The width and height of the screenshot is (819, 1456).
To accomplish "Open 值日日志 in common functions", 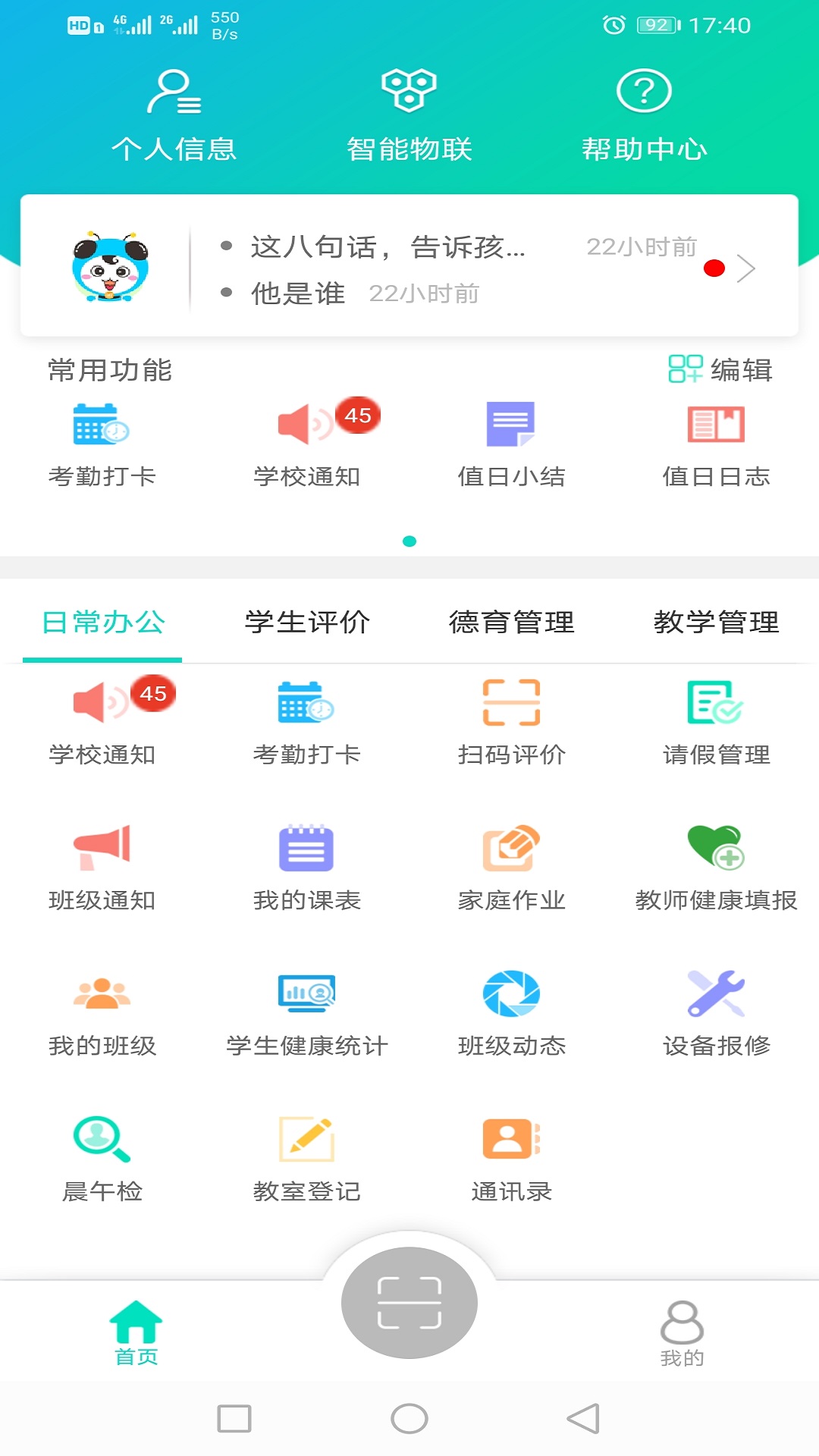I will click(716, 444).
